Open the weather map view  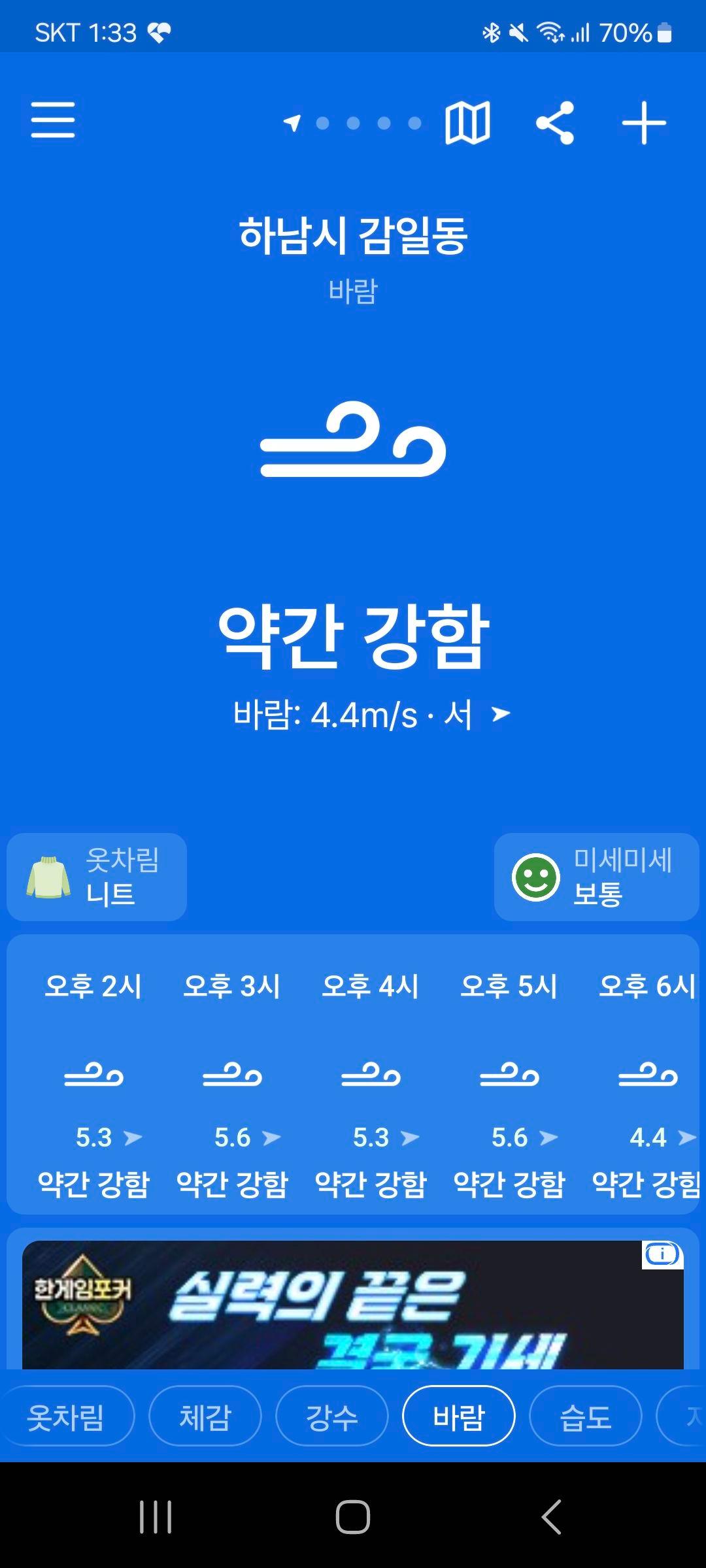(467, 122)
